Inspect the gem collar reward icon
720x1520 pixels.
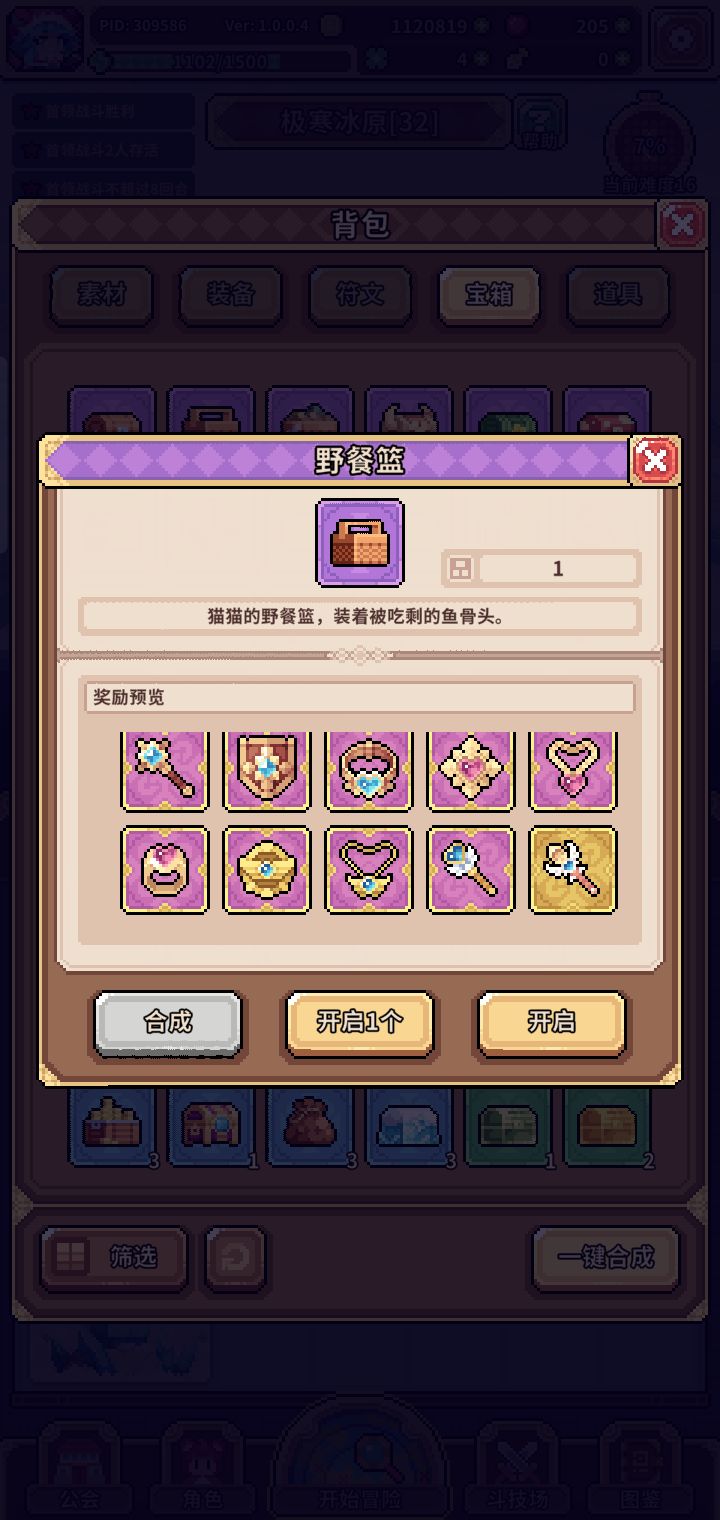[368, 770]
